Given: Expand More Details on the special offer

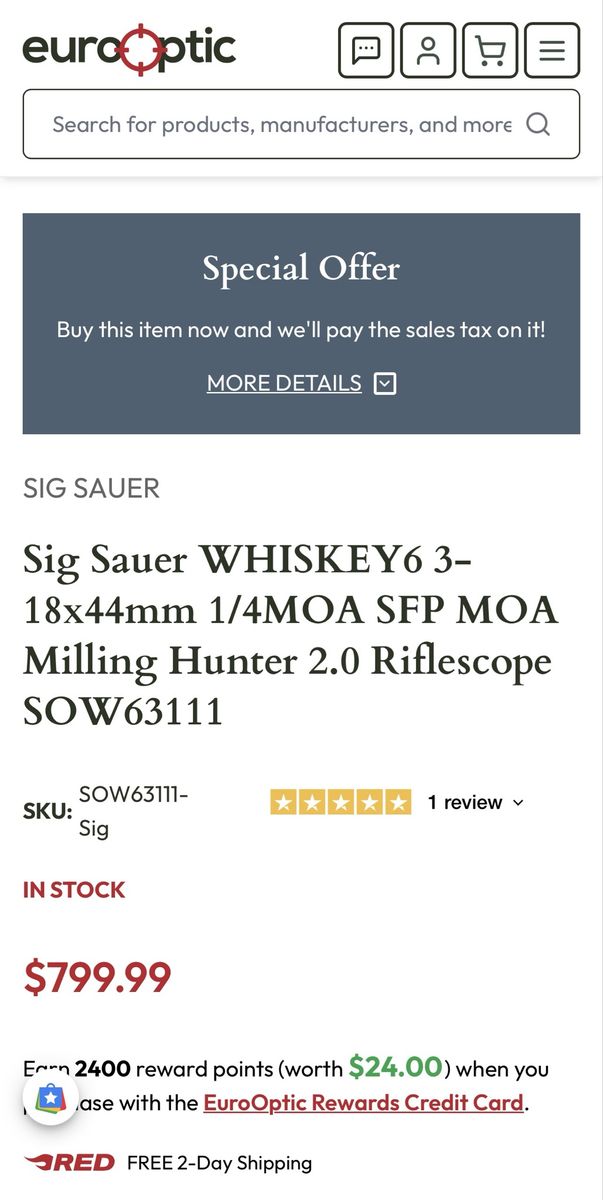Looking at the screenshot, I should pos(301,383).
